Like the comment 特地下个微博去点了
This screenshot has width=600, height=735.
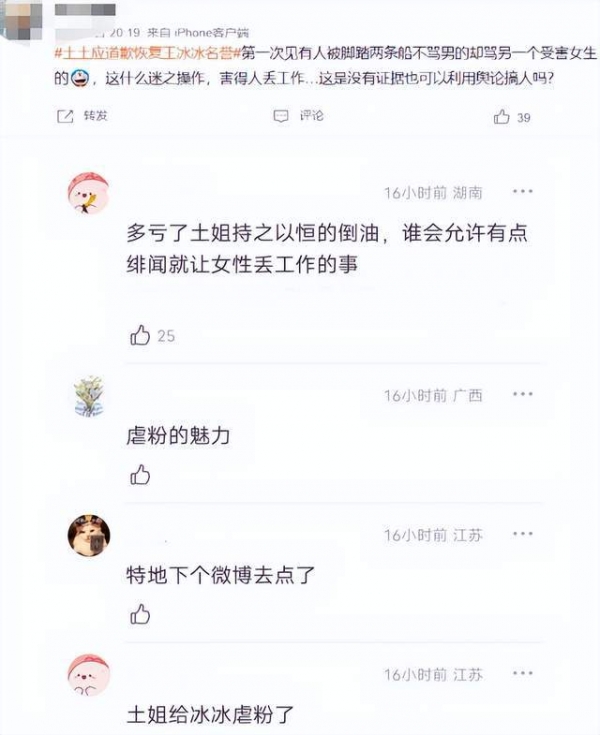coord(141,614)
